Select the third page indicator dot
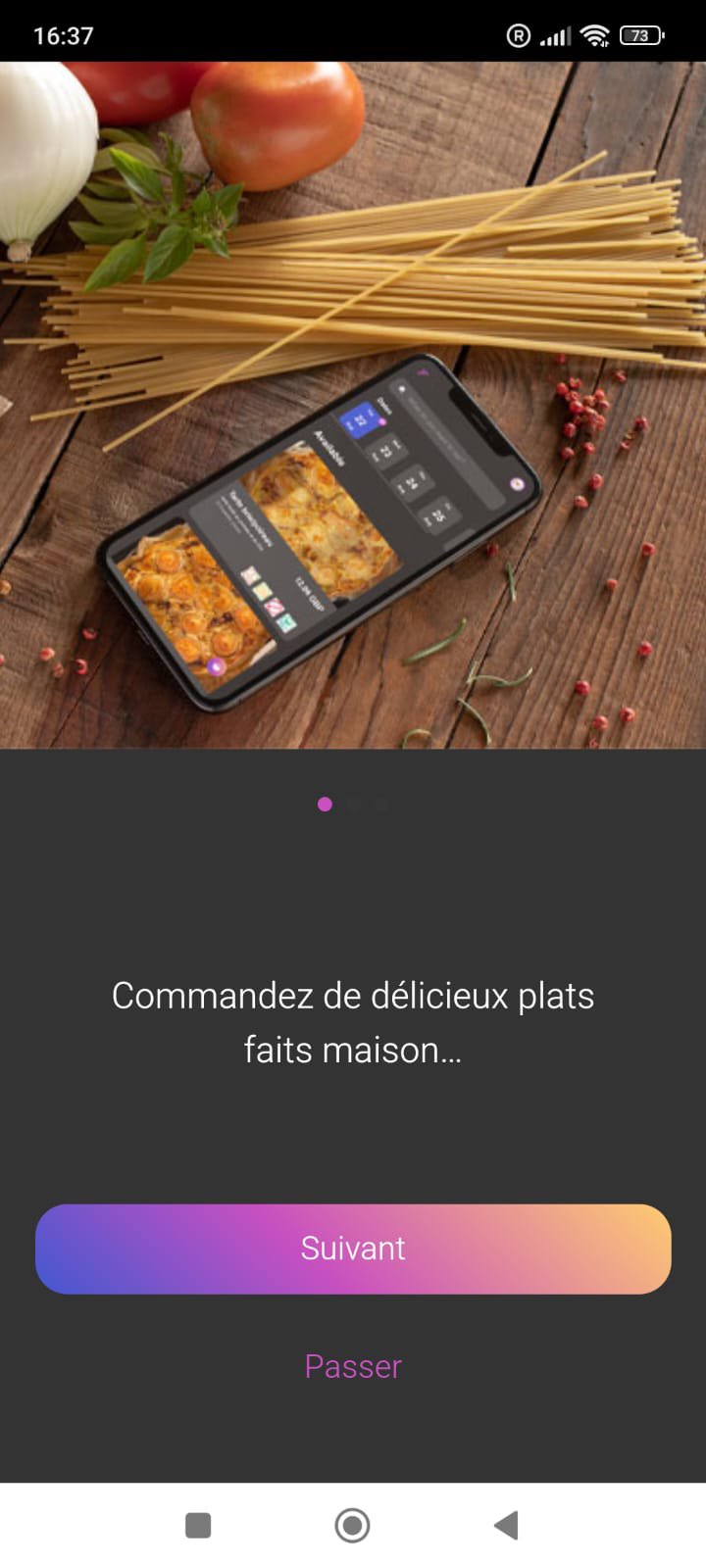Image resolution: width=706 pixels, height=1568 pixels. (380, 804)
